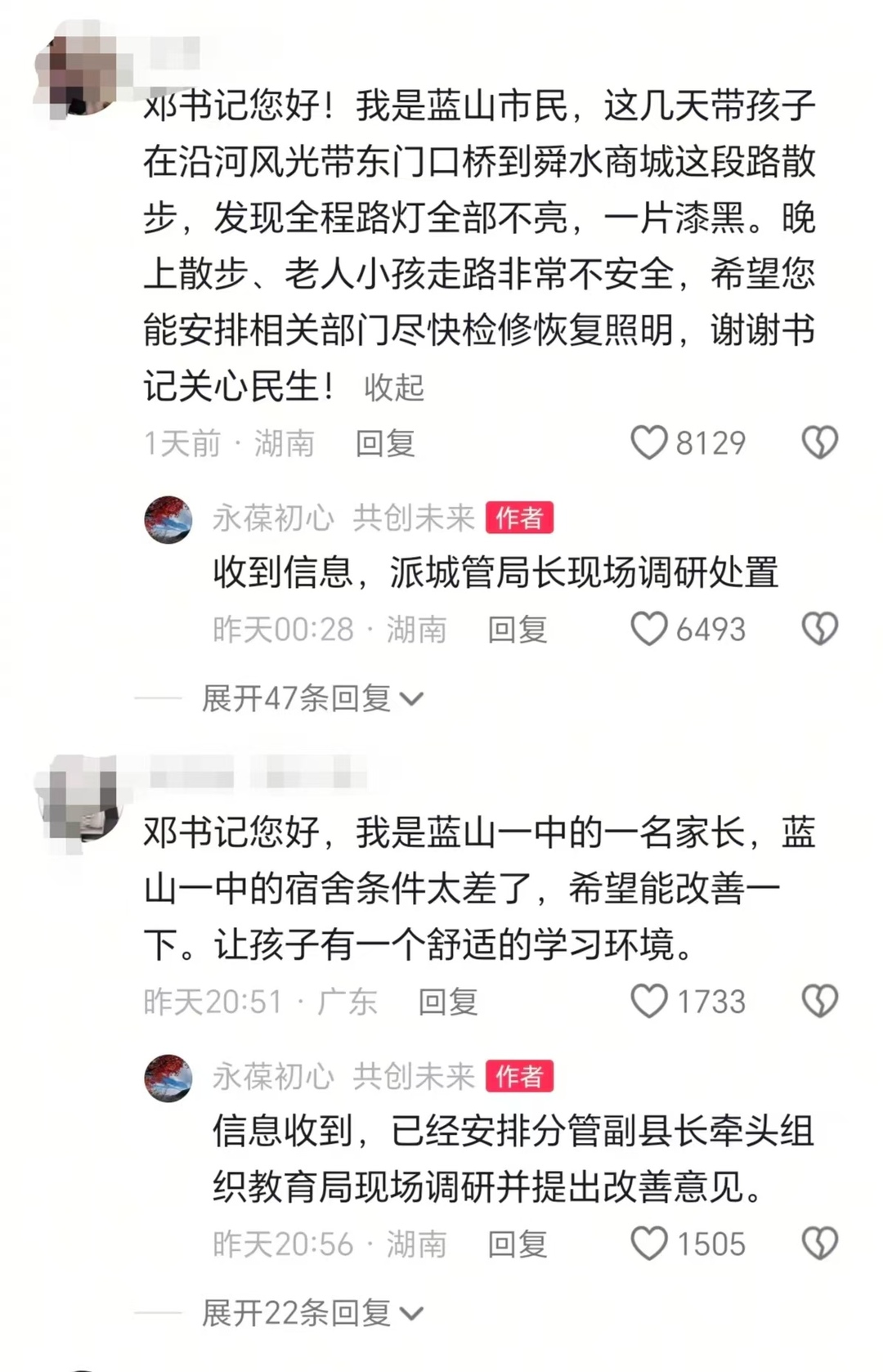Reply to the 蓝山一中 dormitory comment
Viewport: 883px width, 1372px height.
pyautogui.click(x=447, y=1002)
